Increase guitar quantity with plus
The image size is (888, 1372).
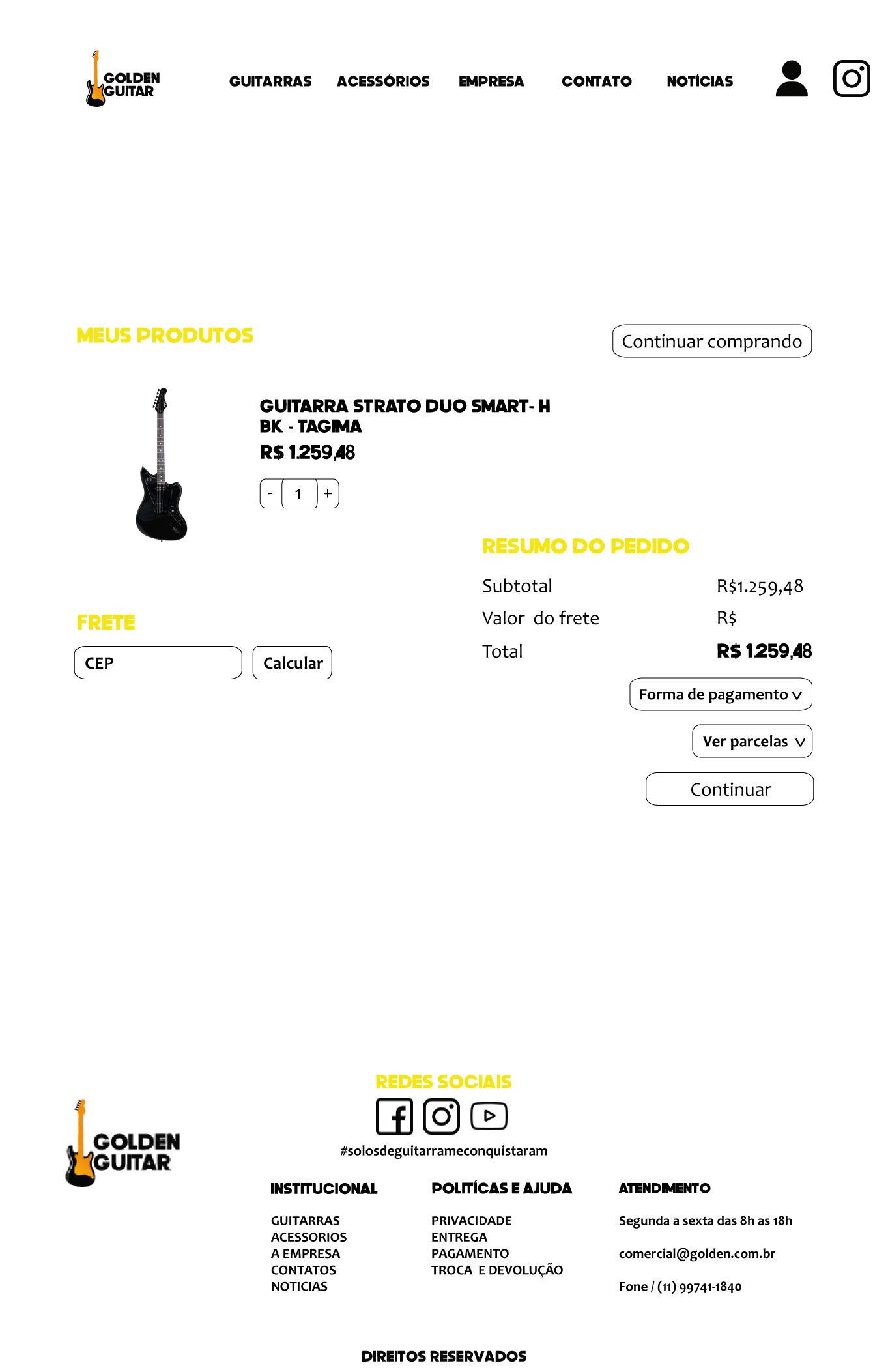click(328, 493)
